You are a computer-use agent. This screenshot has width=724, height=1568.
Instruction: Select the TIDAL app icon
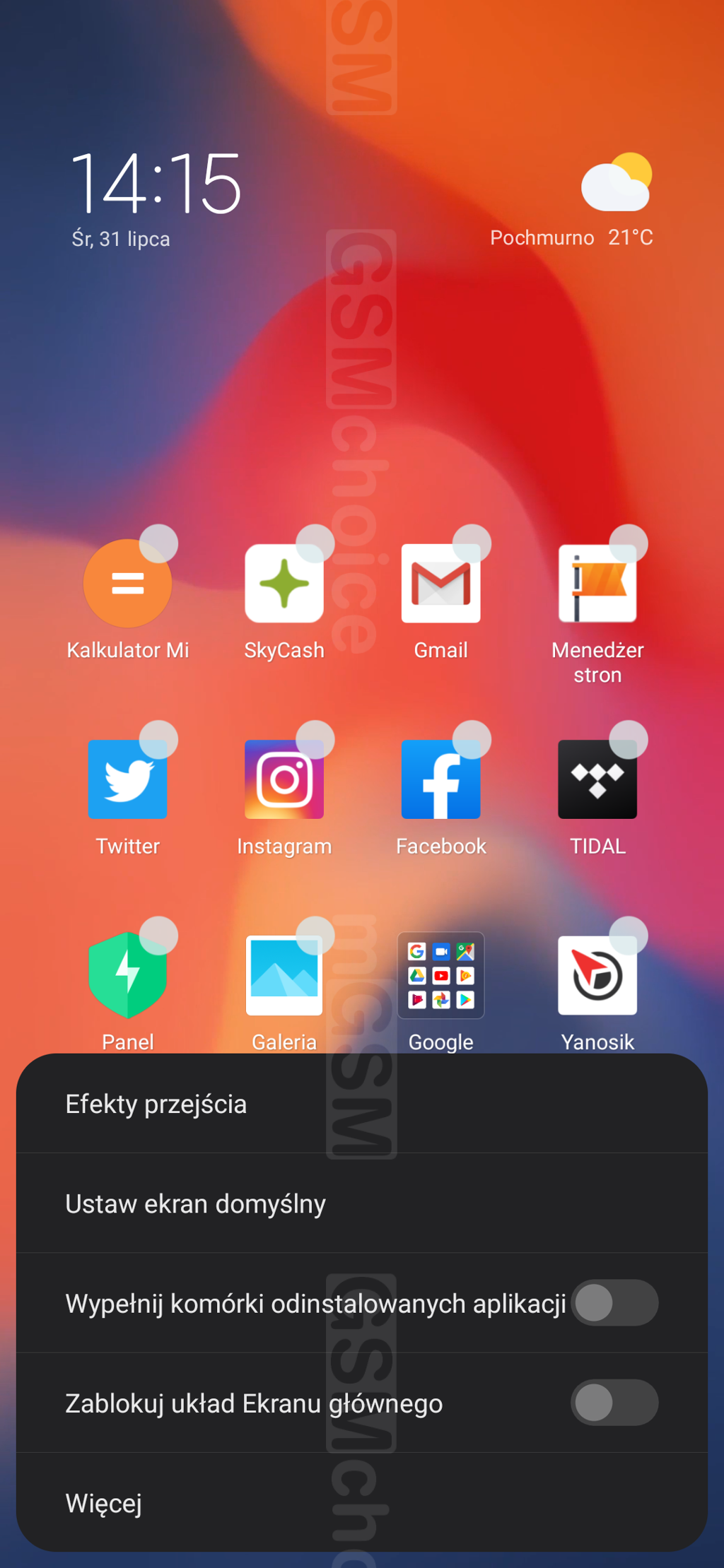tap(597, 779)
